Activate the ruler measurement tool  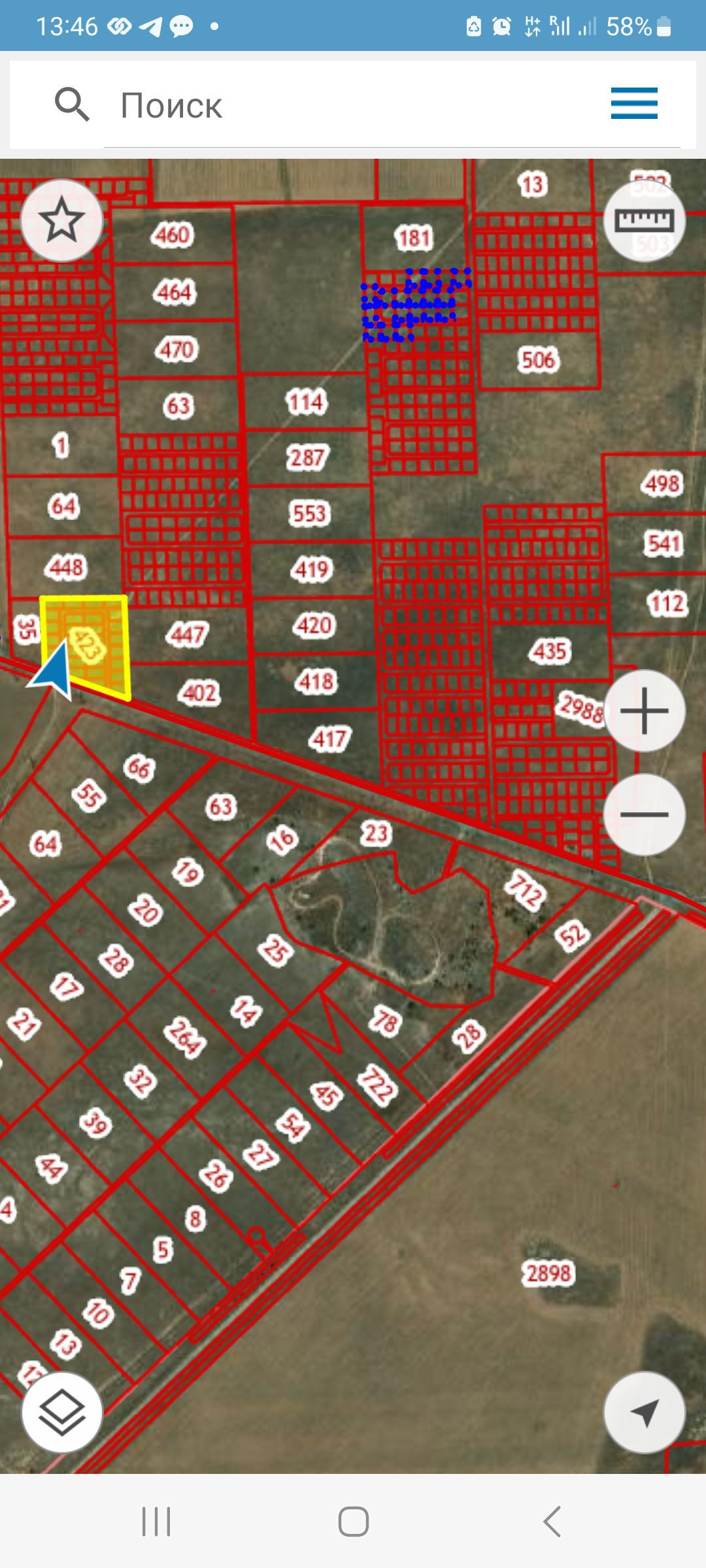tap(644, 220)
